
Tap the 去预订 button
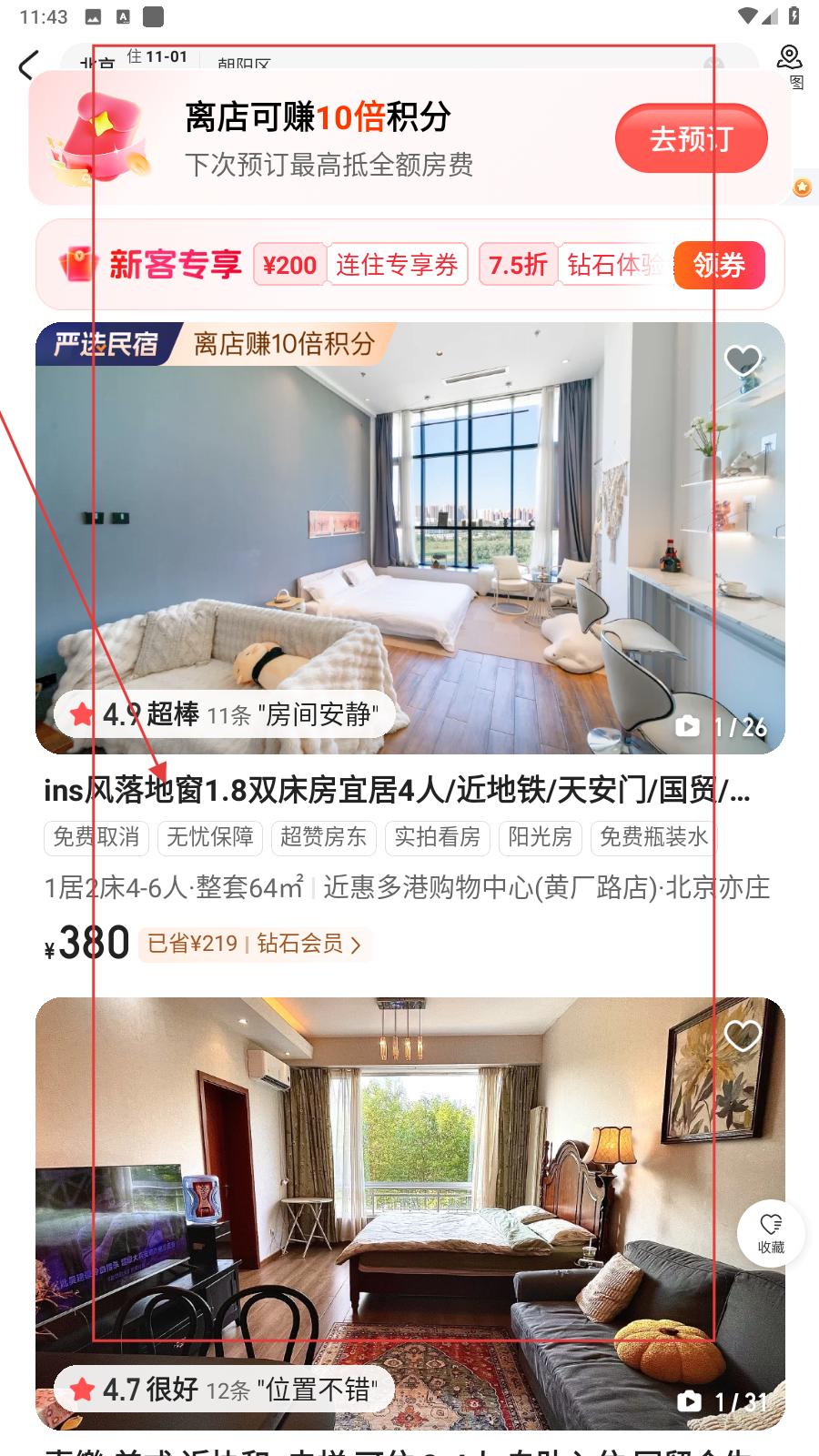pos(691,139)
